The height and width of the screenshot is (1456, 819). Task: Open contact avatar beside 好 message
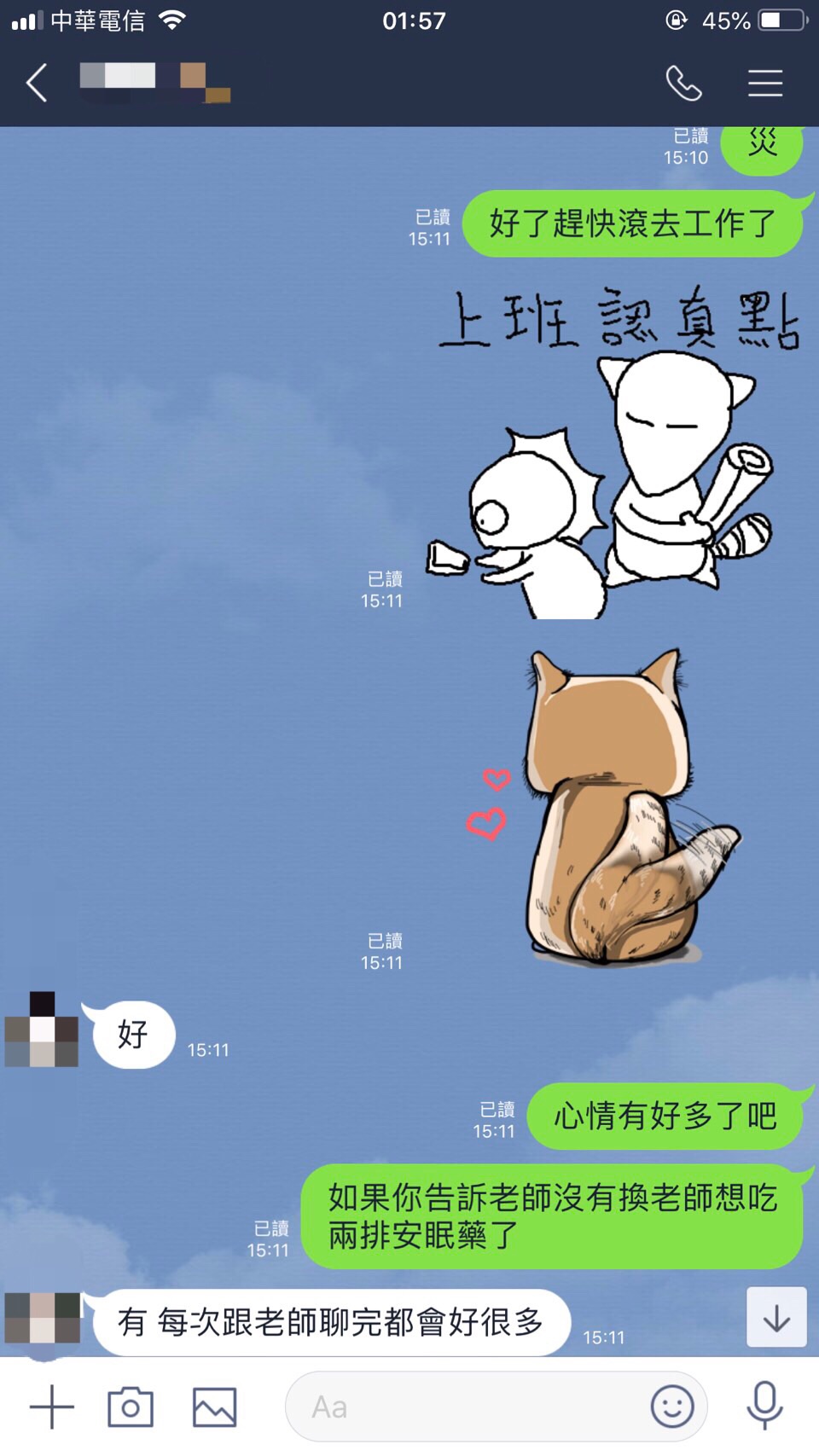(42, 1030)
